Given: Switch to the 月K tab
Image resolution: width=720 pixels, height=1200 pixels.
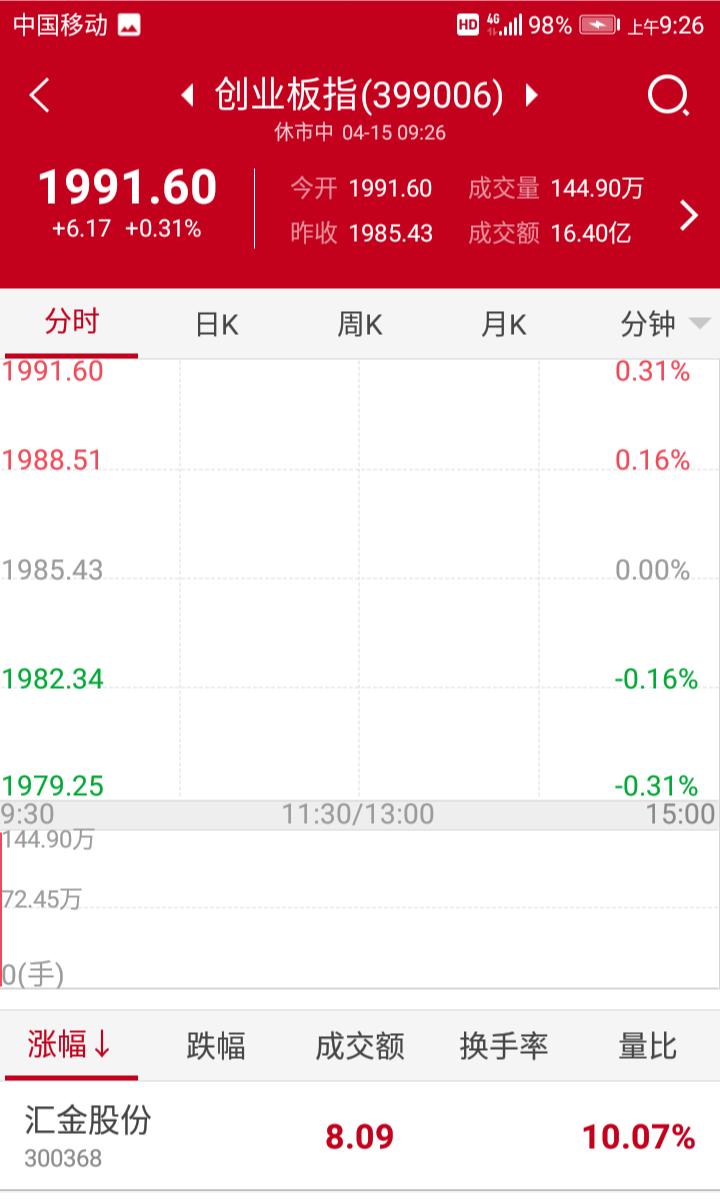Looking at the screenshot, I should pyautogui.click(x=503, y=325).
